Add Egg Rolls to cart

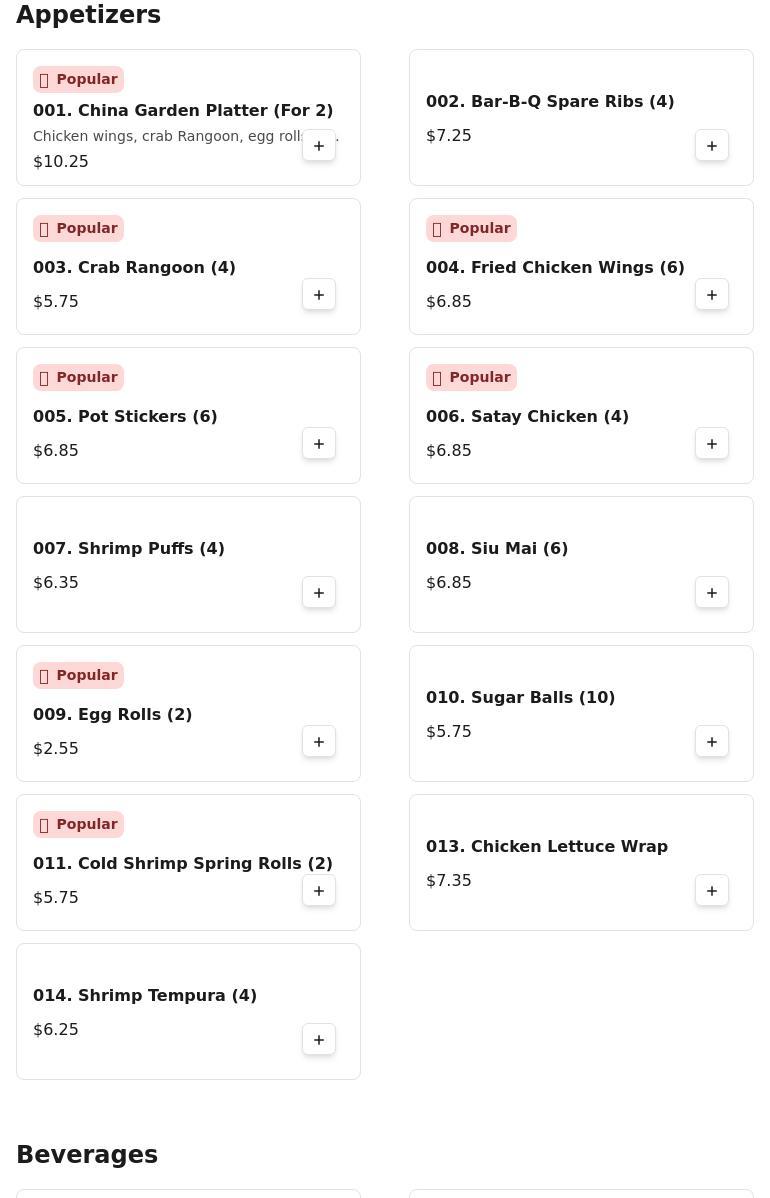click(319, 742)
